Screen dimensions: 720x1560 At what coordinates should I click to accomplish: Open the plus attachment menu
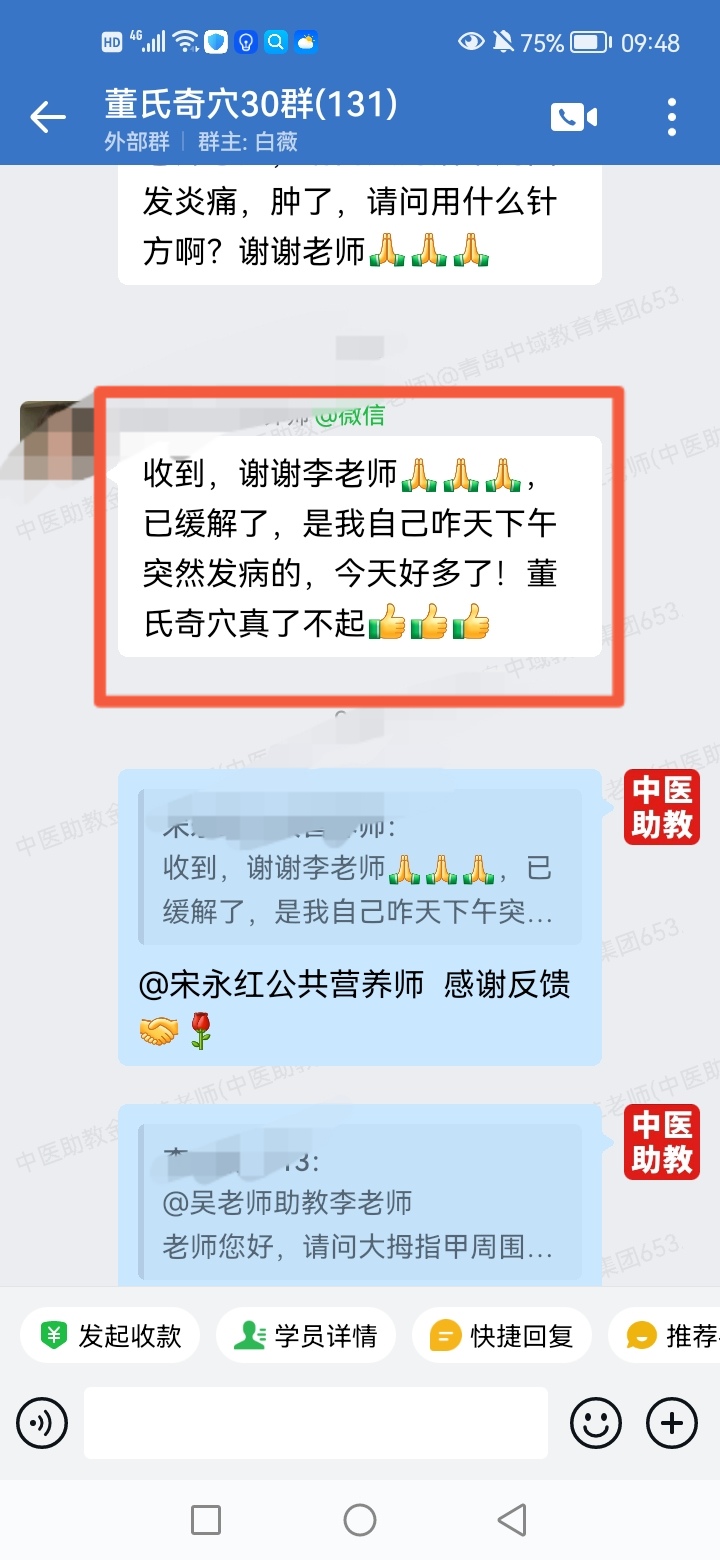point(672,1422)
